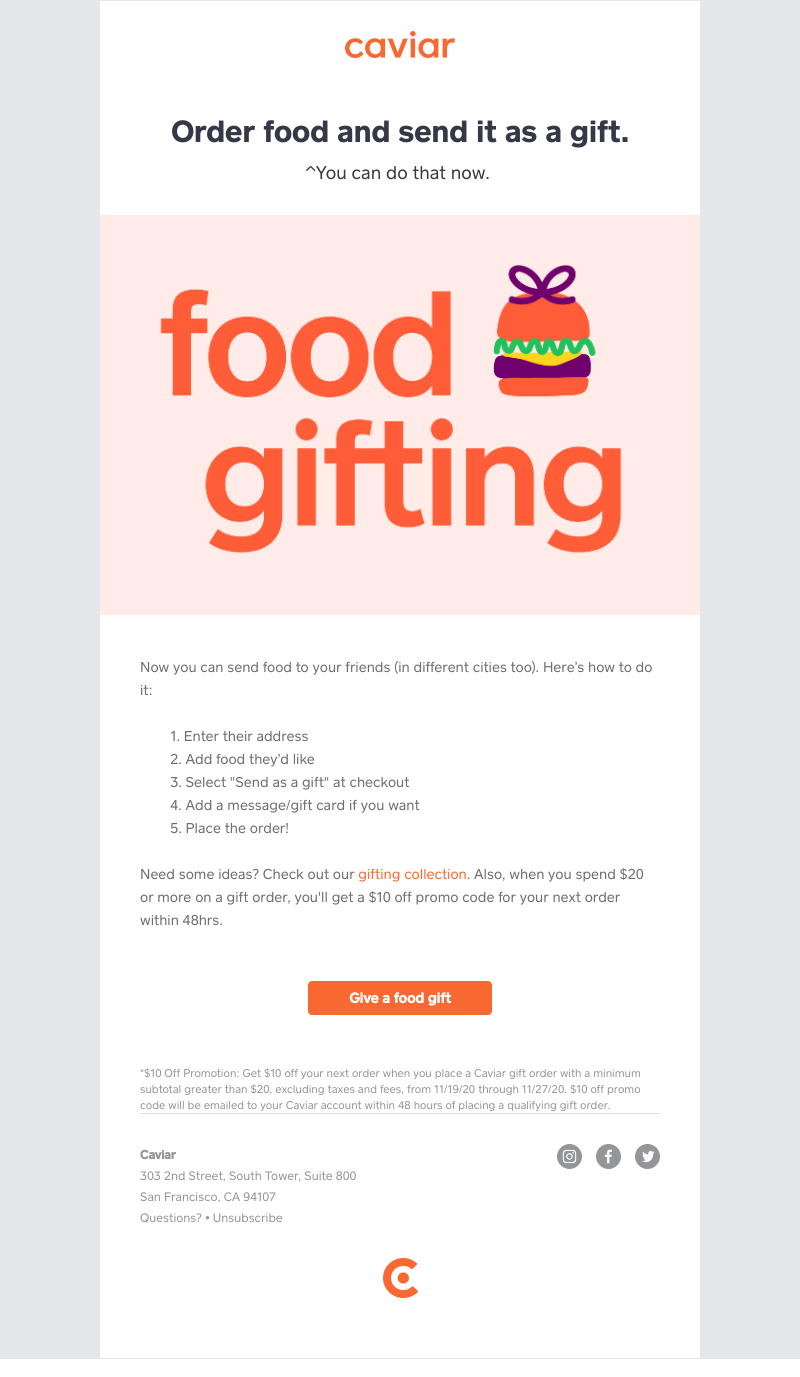This screenshot has height=1377, width=800.
Task: Click the caviar wordmark logo at the top
Action: [399, 46]
